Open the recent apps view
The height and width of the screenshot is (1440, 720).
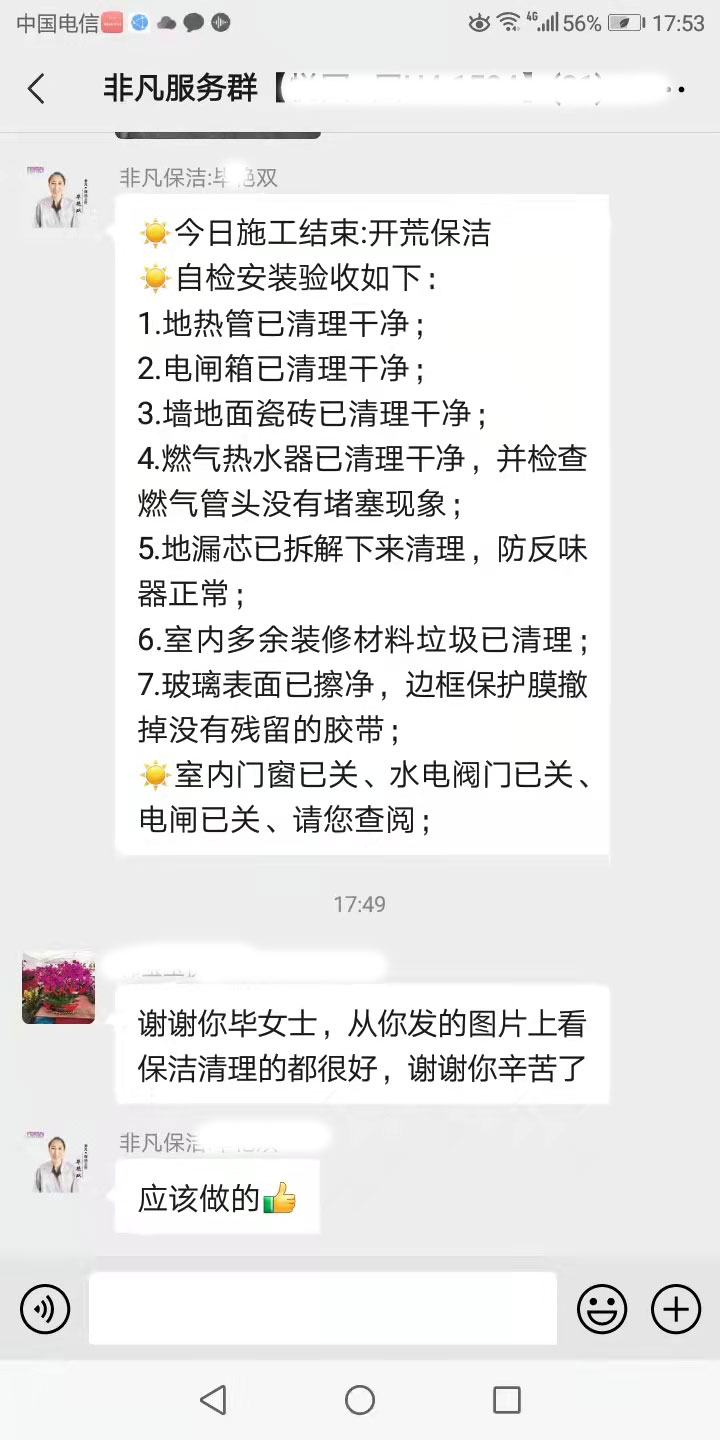(x=507, y=1400)
